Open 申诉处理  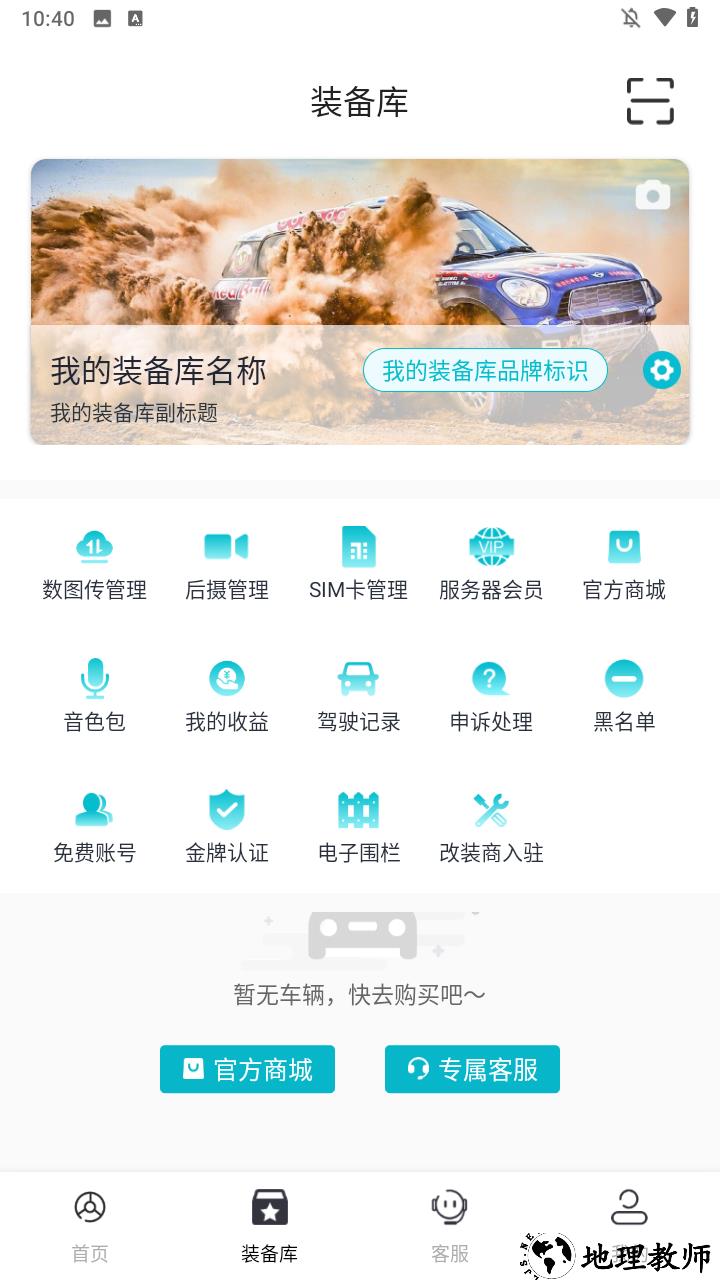coord(491,696)
